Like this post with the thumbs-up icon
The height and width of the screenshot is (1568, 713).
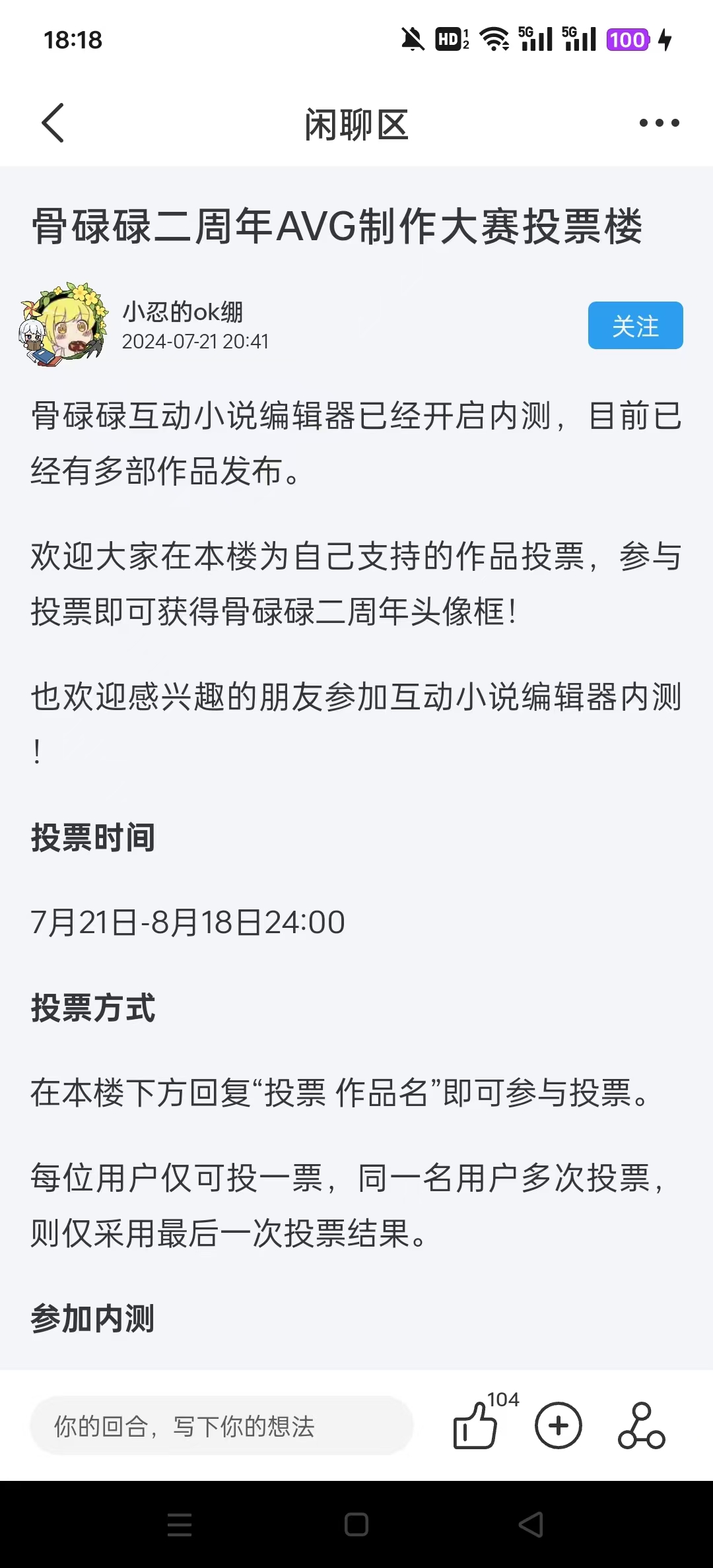[475, 1426]
